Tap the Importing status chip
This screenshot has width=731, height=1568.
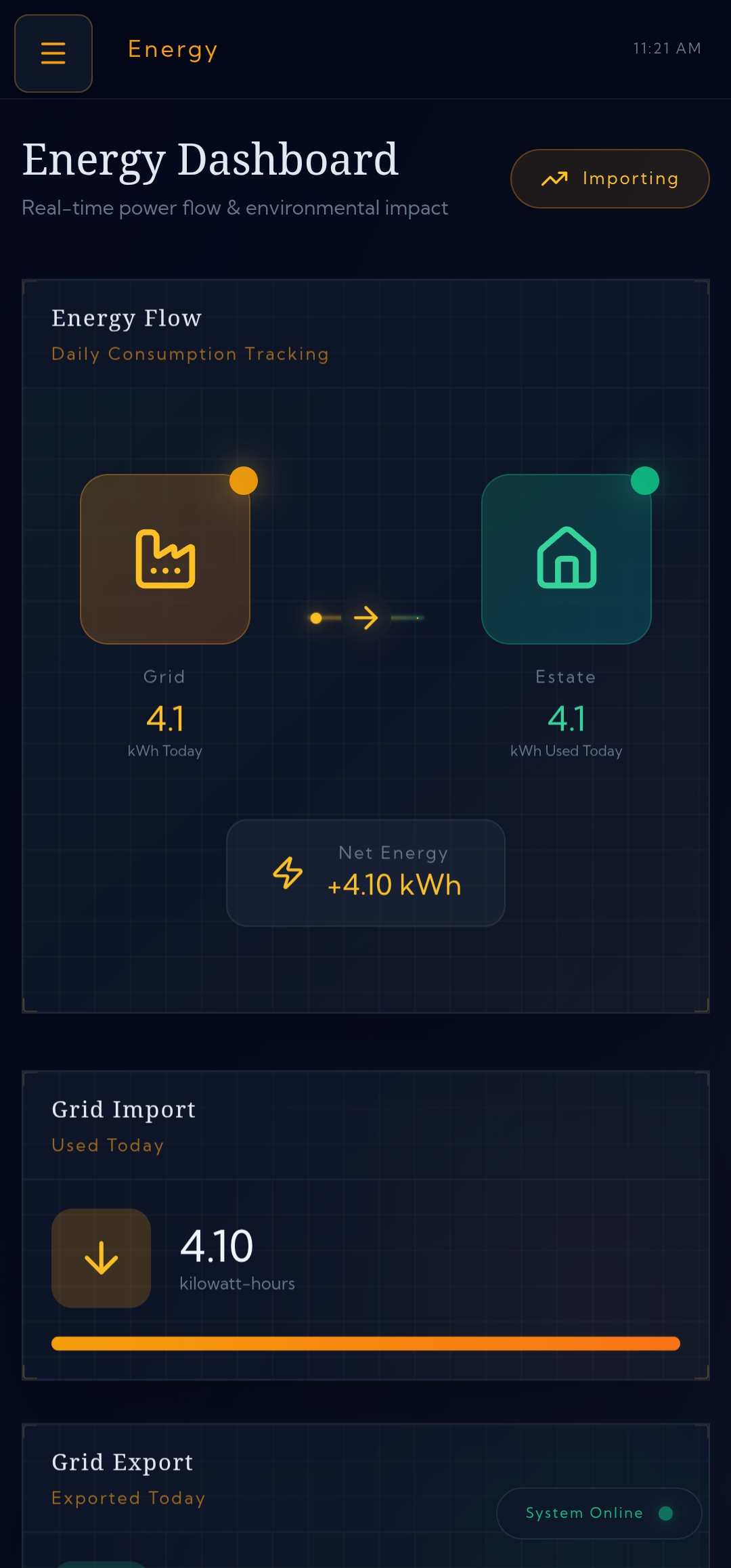point(609,179)
